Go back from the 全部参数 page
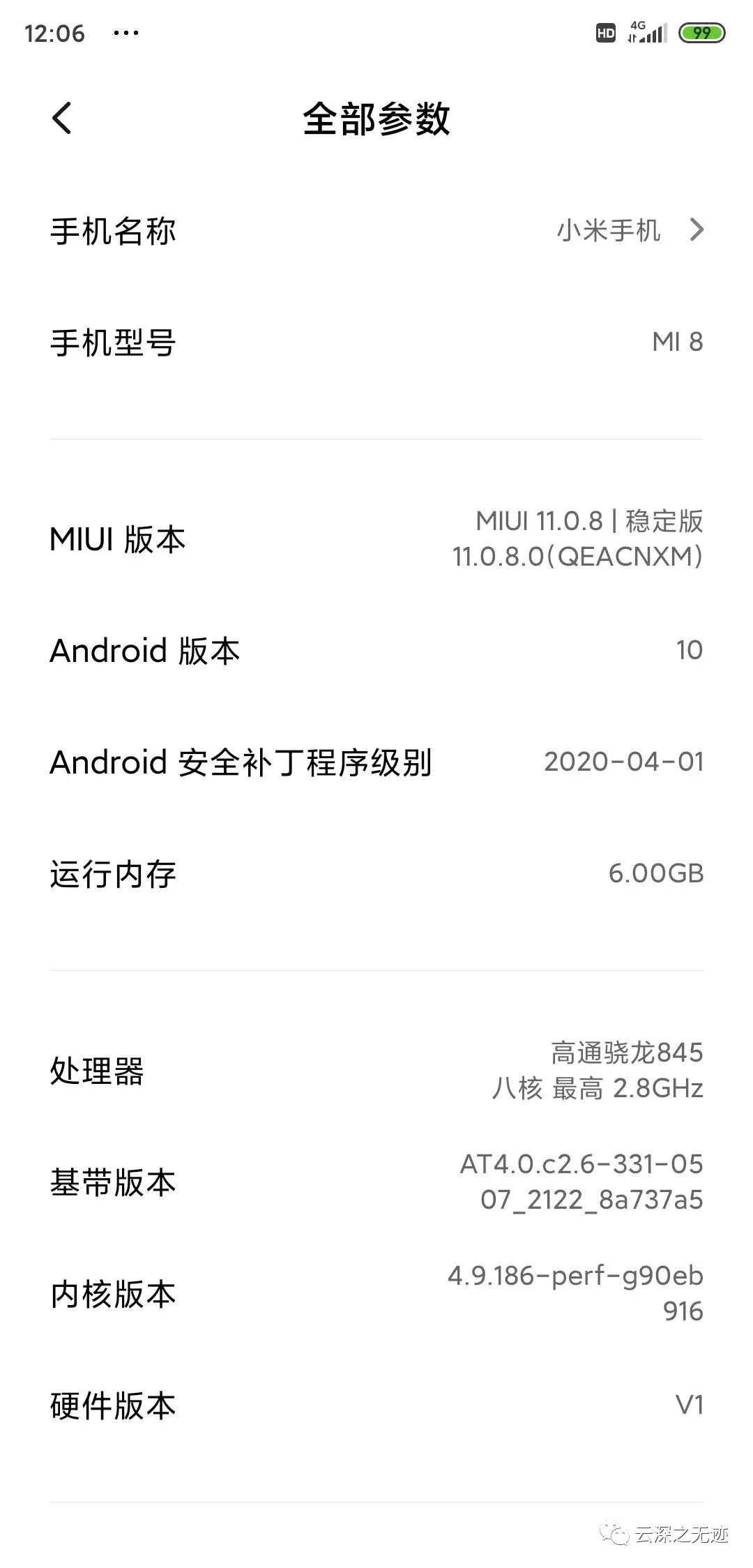753x1568 pixels. pyautogui.click(x=62, y=118)
